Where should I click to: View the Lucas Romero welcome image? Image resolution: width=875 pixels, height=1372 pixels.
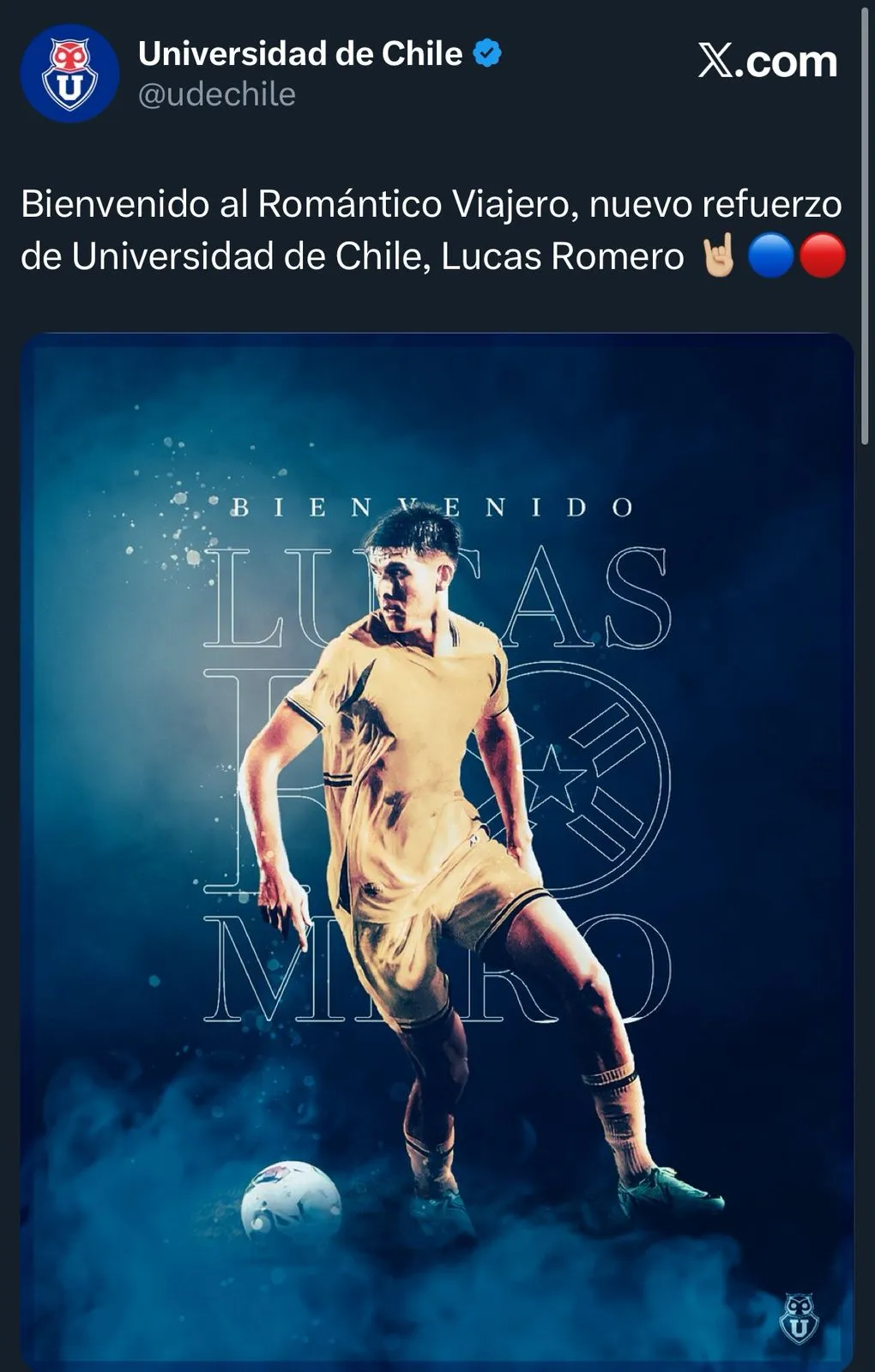point(437,849)
